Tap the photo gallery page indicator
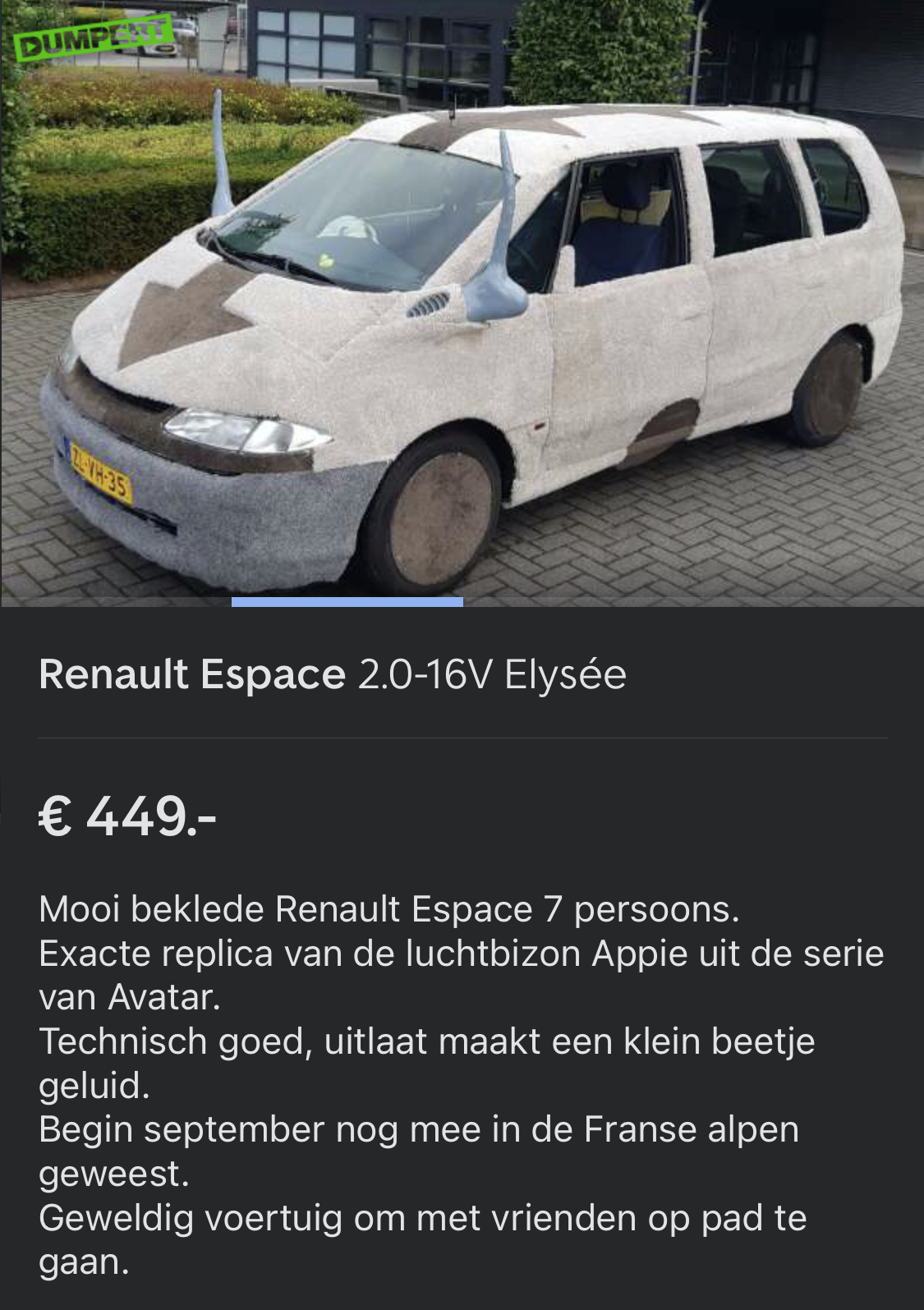This screenshot has width=924, height=1310. coord(347,602)
